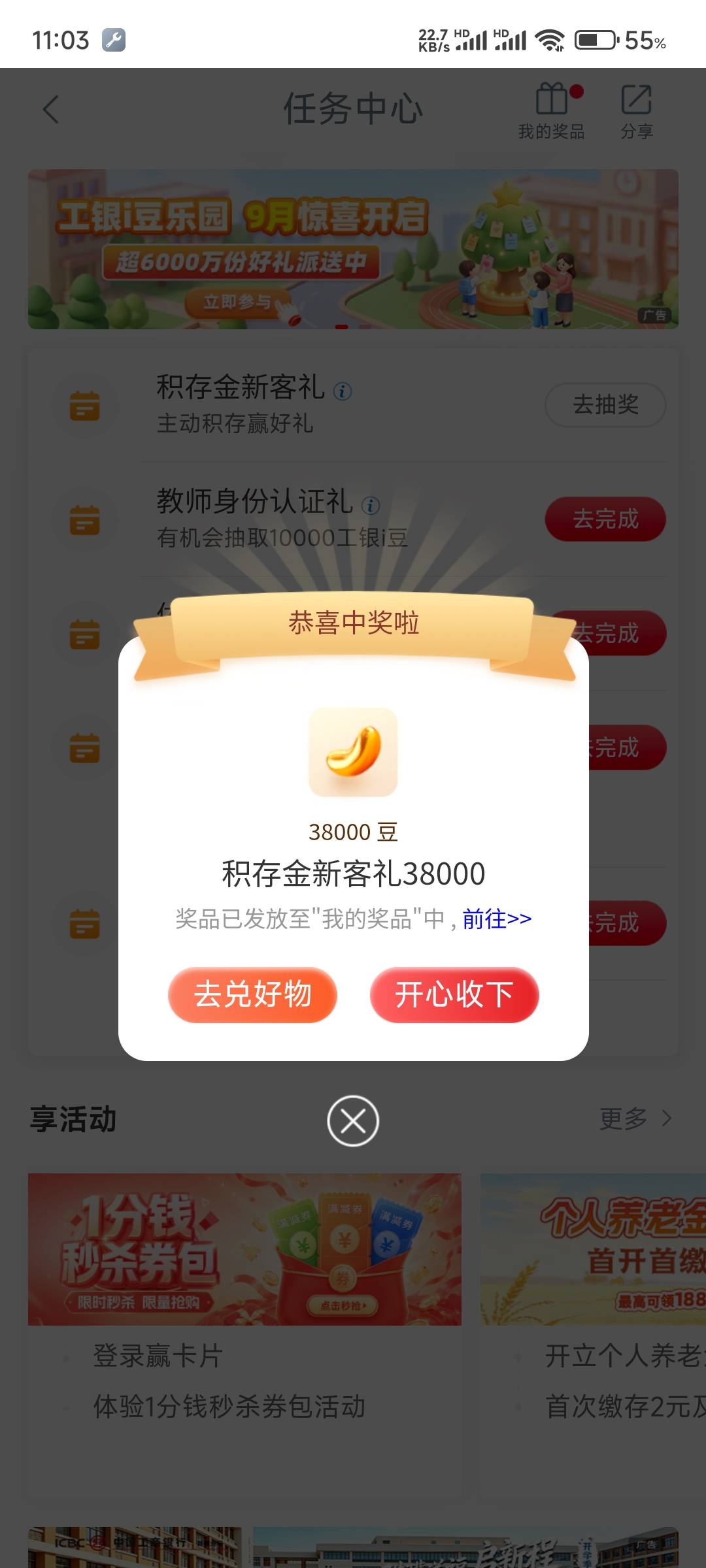Close the prize popup with the X
This screenshot has height=1568, width=706.
point(353,1121)
